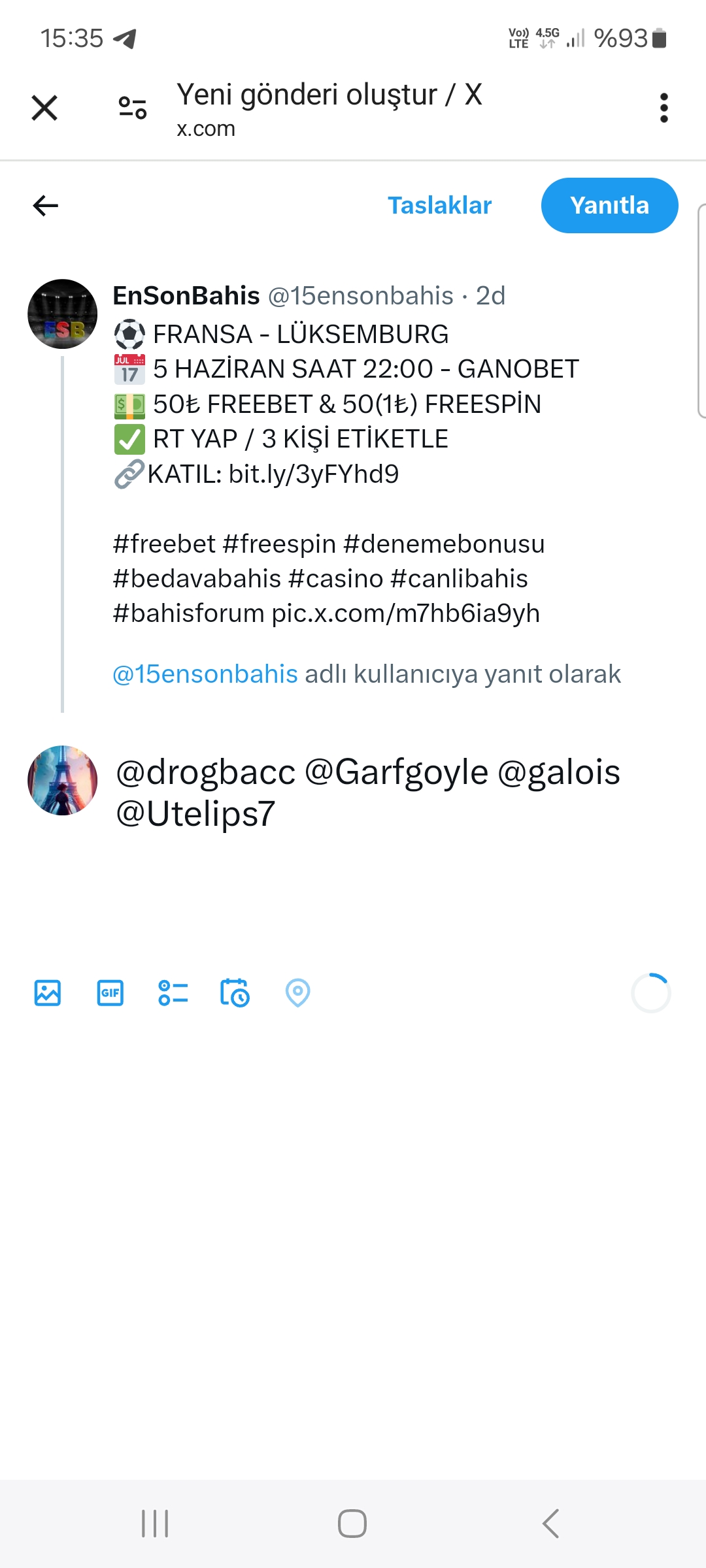
Task: Add a poll to the reply
Action: click(x=173, y=993)
